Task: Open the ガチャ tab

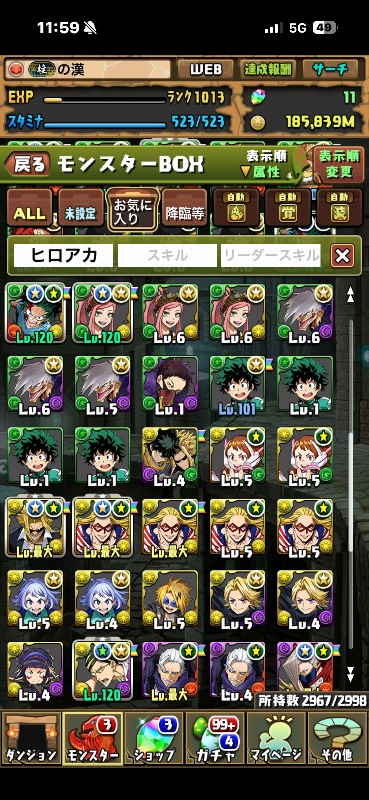Action: (215, 739)
